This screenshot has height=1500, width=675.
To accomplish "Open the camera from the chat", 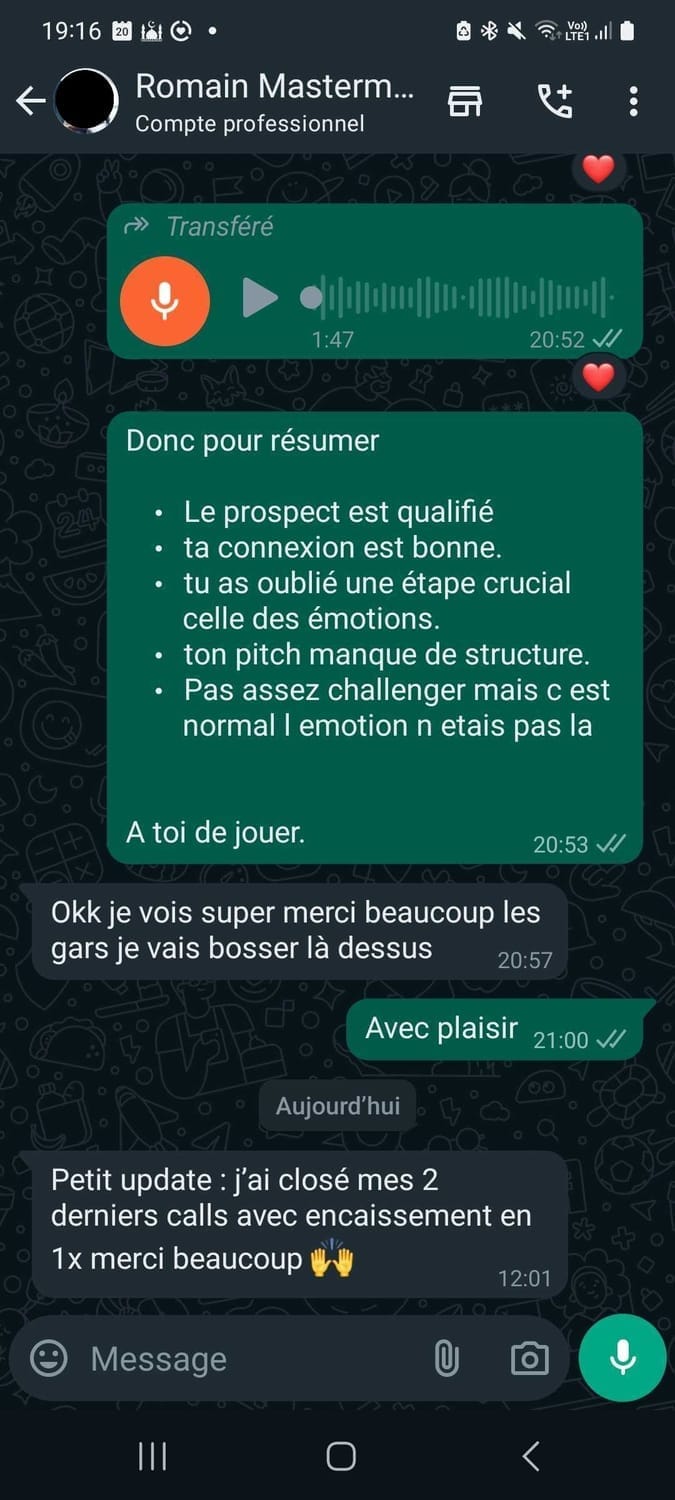I will click(529, 1358).
